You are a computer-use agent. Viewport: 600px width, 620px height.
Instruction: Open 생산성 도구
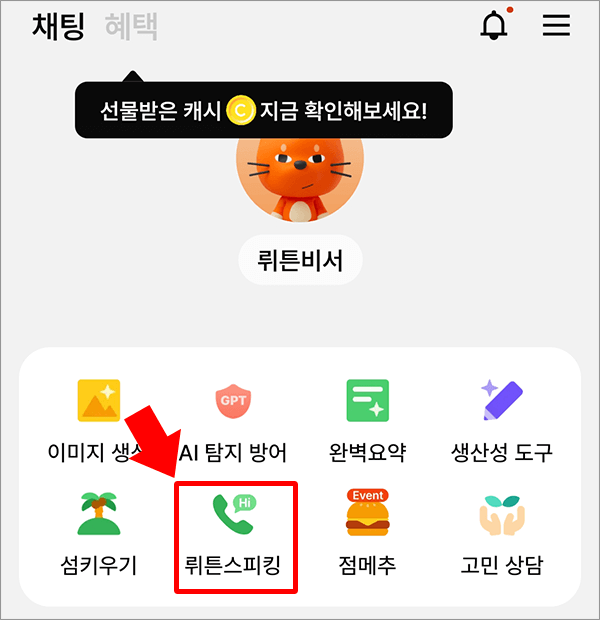tap(502, 422)
